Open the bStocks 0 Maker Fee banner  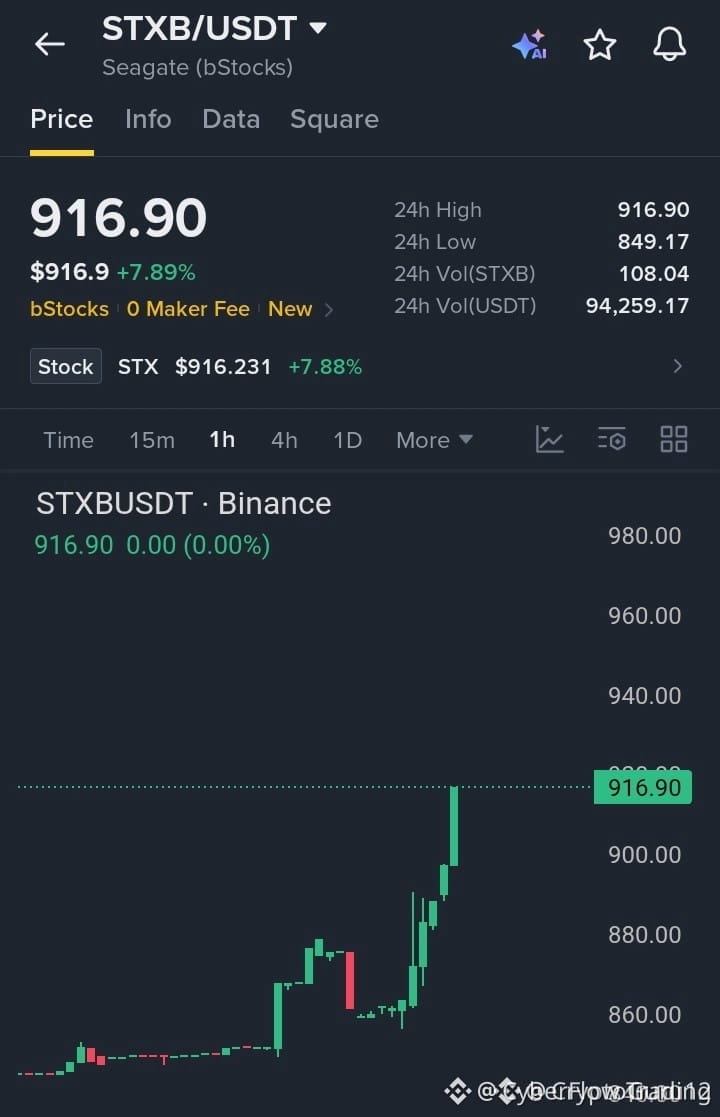(182, 309)
